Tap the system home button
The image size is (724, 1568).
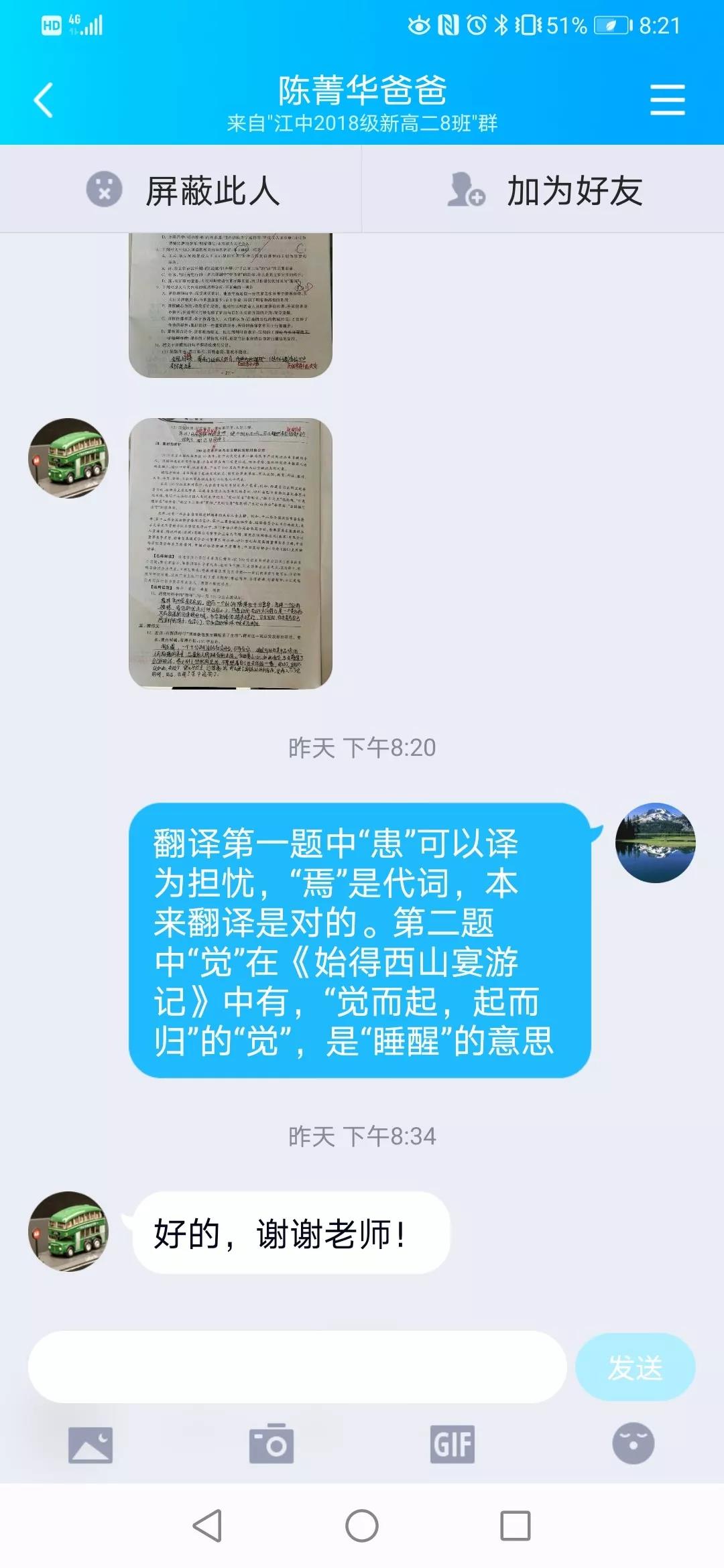(362, 1526)
